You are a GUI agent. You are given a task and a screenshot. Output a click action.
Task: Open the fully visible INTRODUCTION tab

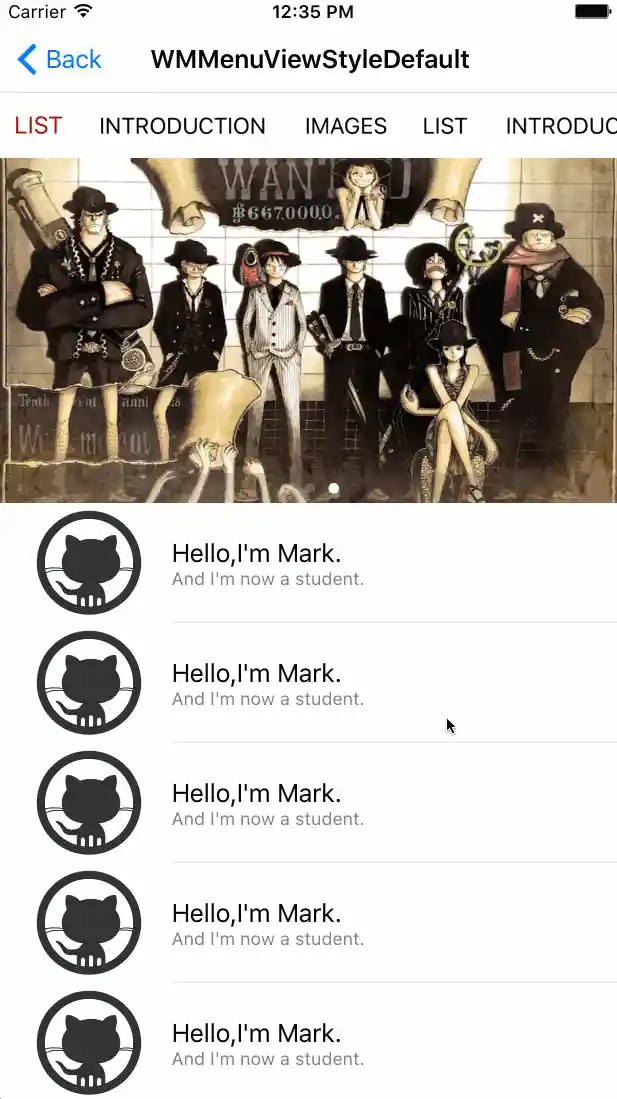[x=182, y=126]
